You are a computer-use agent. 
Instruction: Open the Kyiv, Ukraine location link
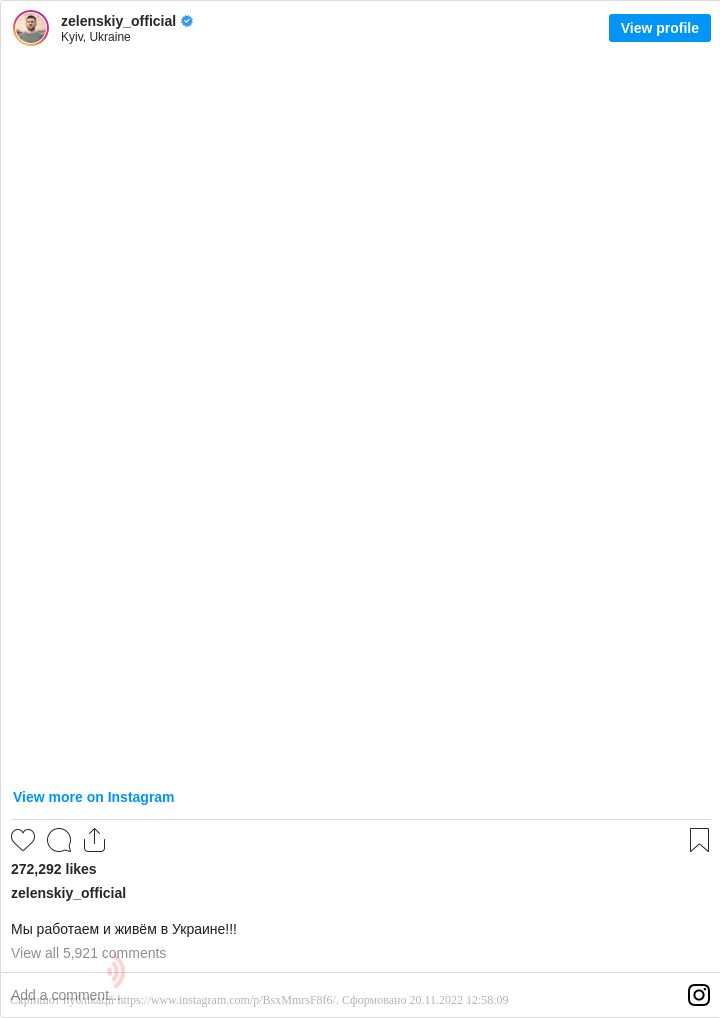click(96, 37)
